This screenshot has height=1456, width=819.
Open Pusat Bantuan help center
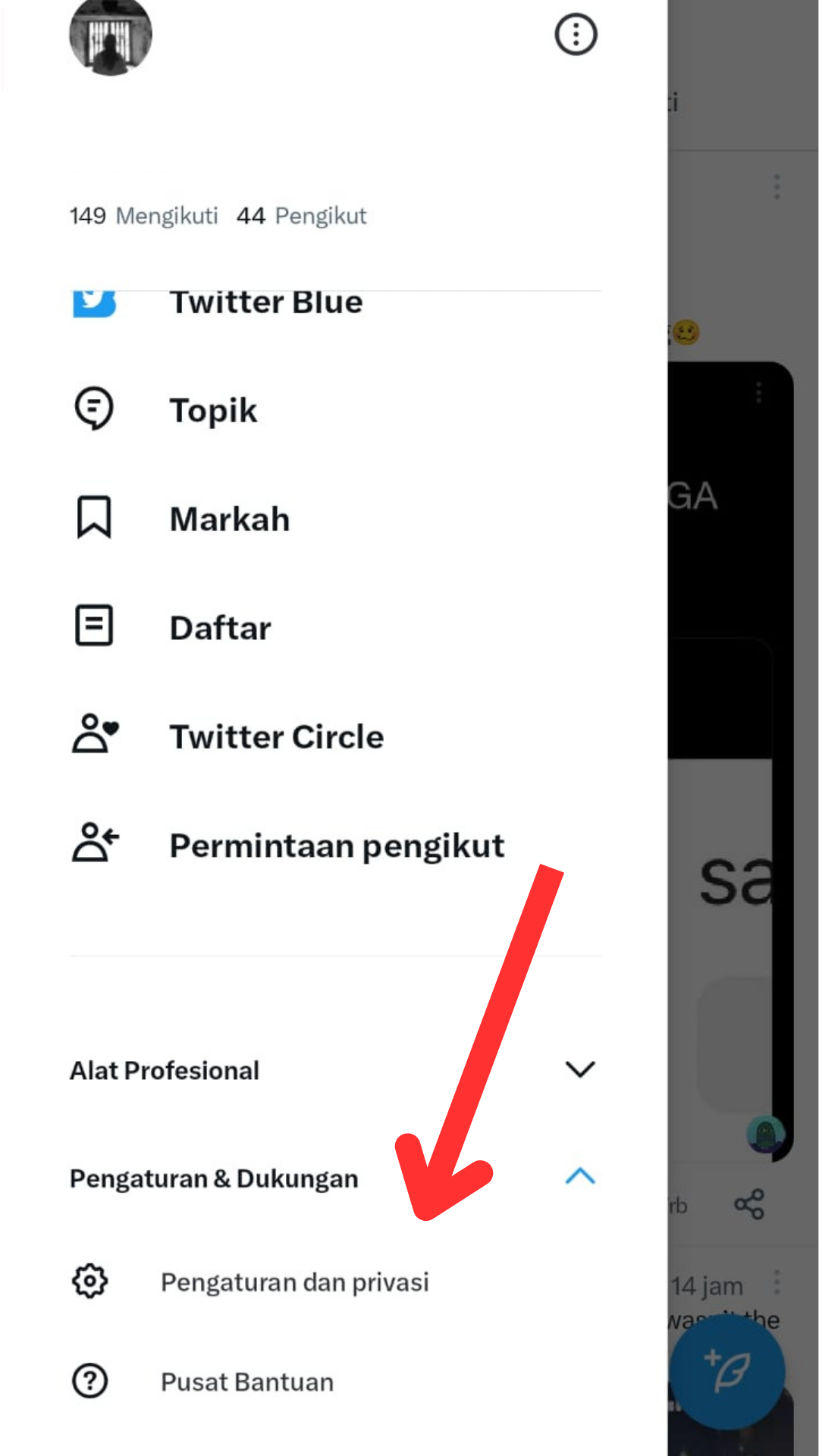click(246, 1382)
